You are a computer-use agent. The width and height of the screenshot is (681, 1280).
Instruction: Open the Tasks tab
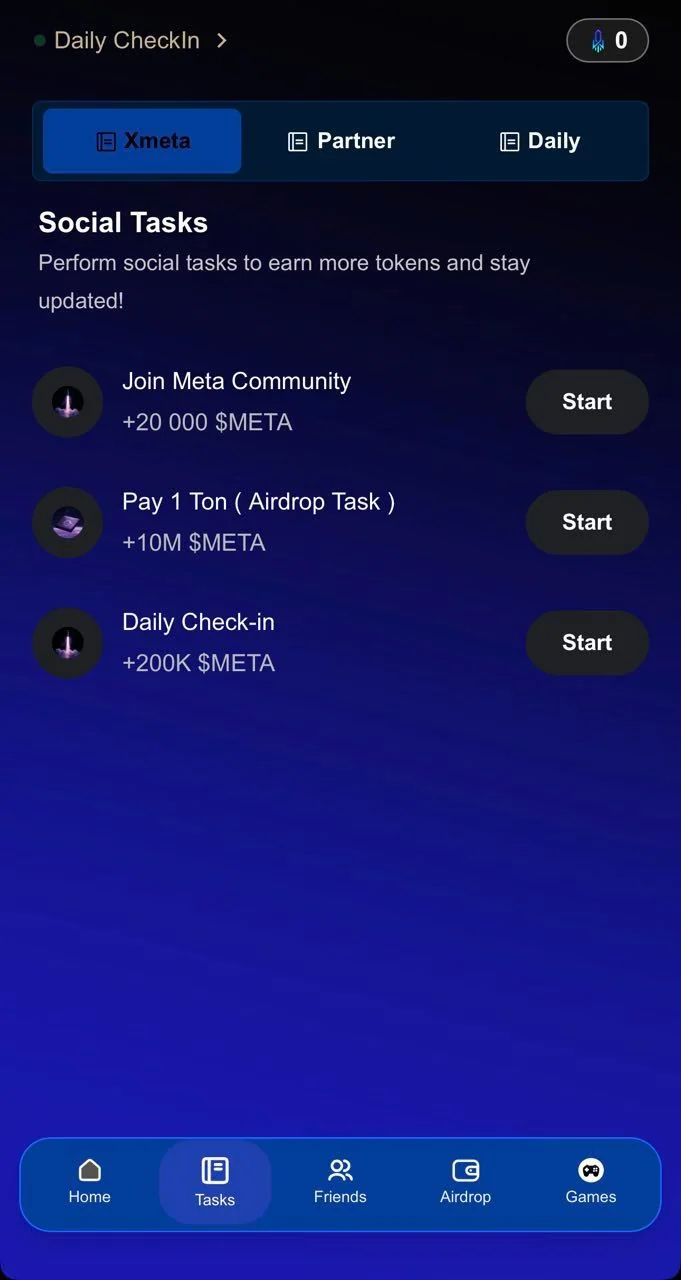215,1182
